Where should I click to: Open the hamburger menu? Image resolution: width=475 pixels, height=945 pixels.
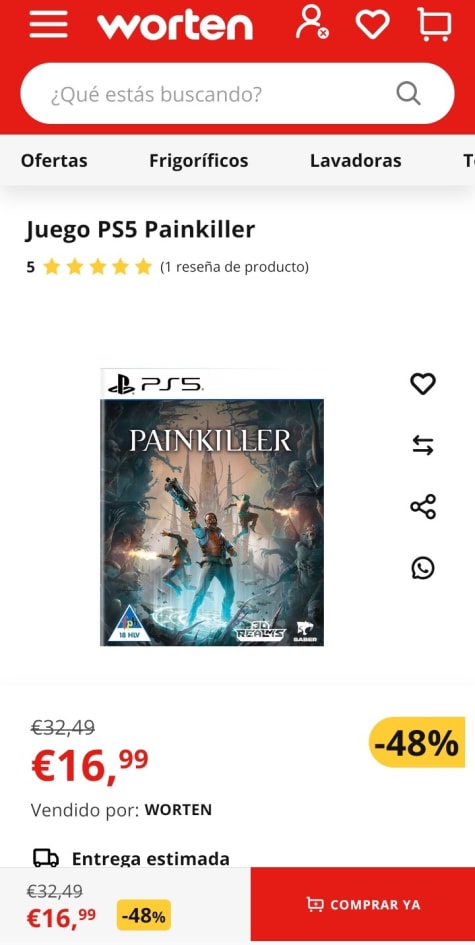(x=49, y=25)
